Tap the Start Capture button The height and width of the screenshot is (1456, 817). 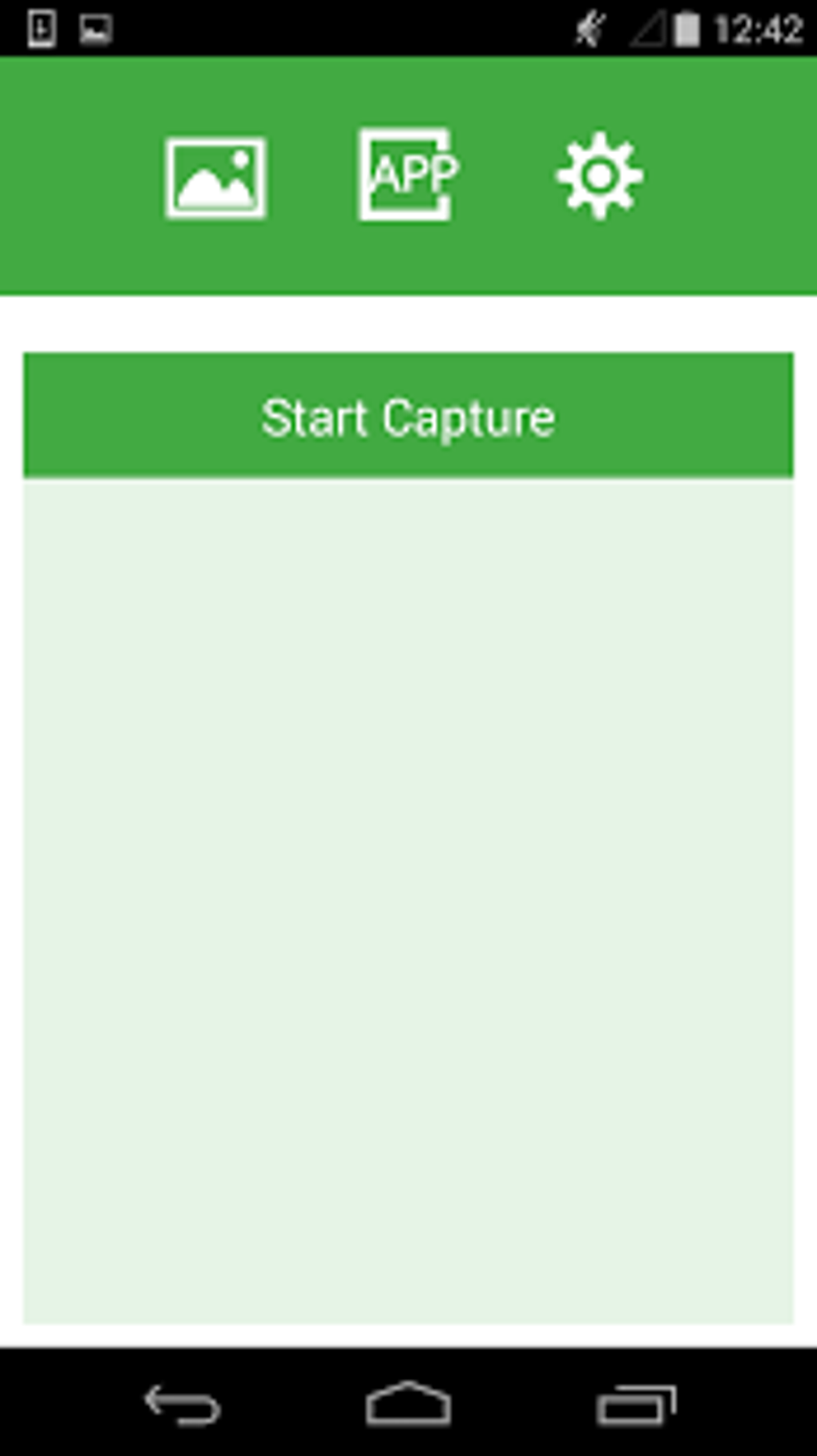coord(408,415)
